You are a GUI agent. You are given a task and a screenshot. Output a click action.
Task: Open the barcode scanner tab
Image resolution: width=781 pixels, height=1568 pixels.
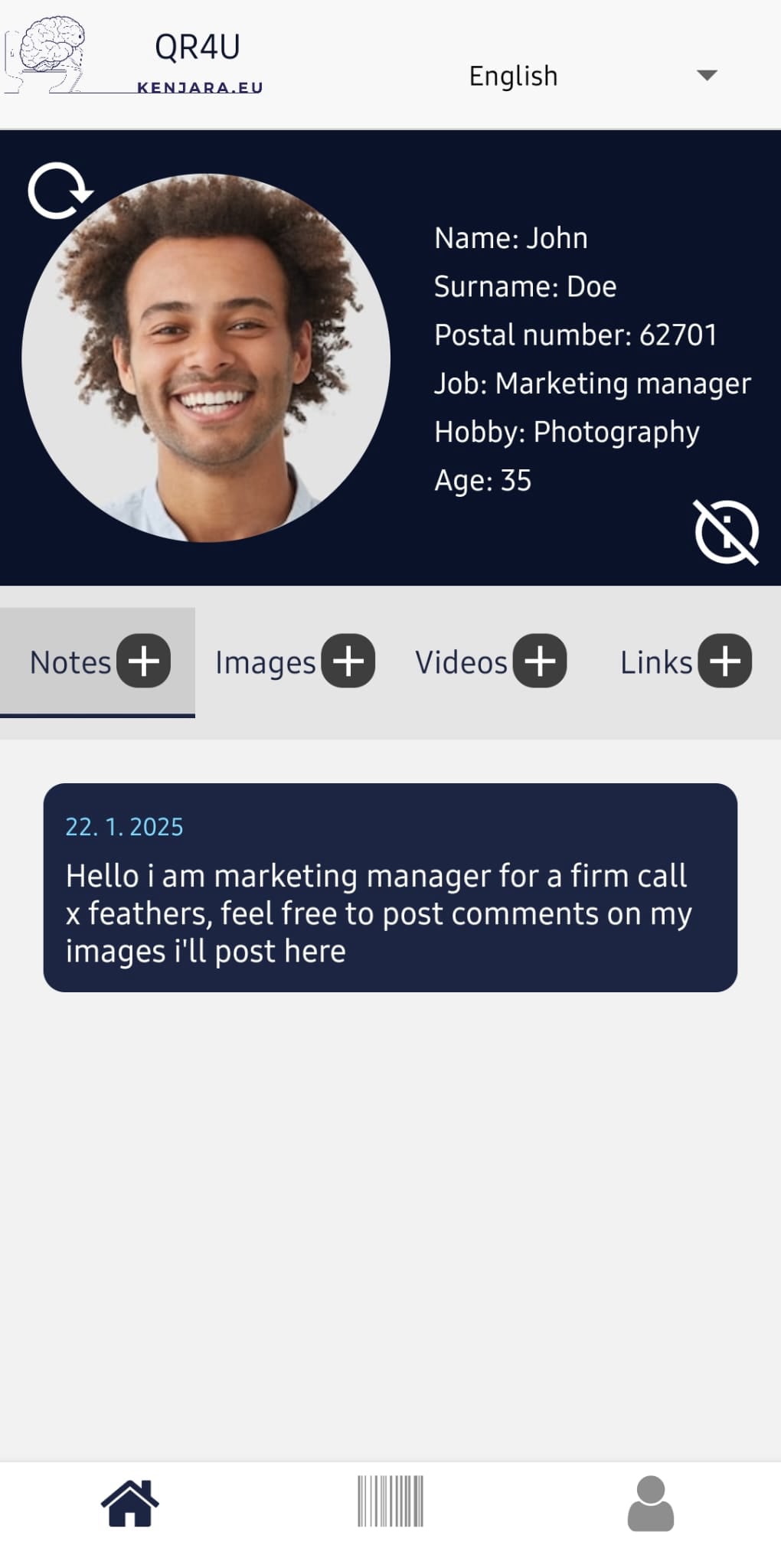click(x=390, y=1502)
